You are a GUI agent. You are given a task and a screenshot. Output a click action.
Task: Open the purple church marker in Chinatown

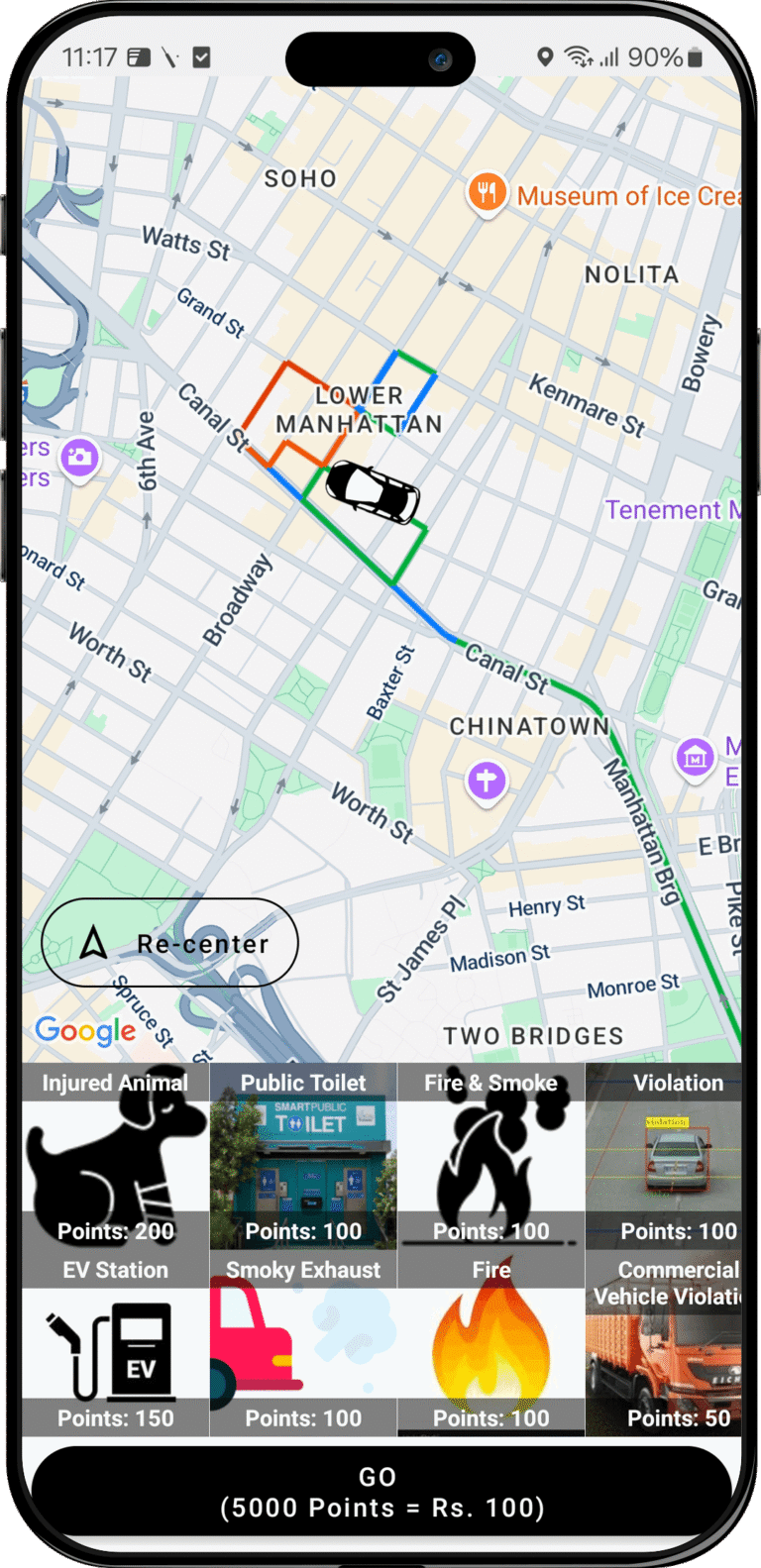(487, 782)
